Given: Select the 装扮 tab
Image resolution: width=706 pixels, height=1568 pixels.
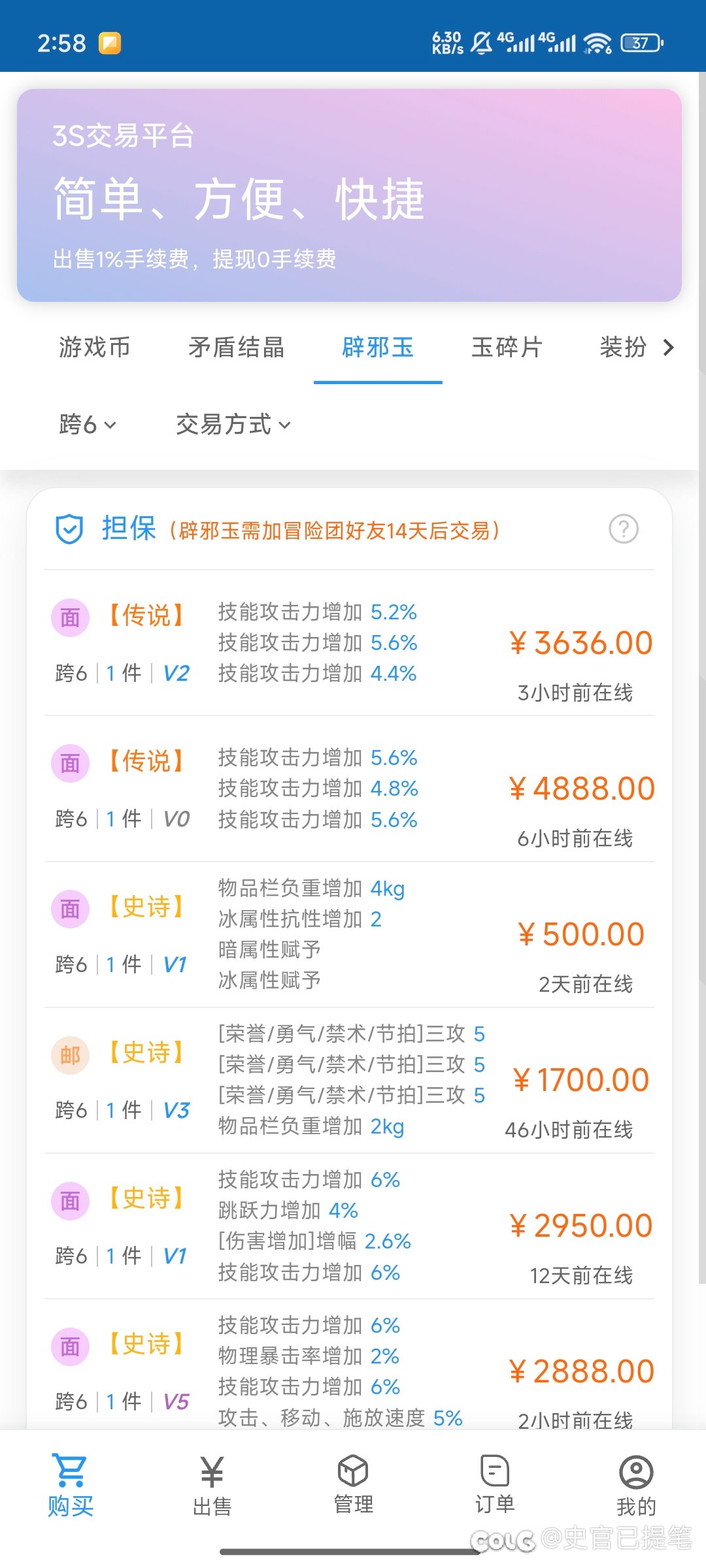Looking at the screenshot, I should (623, 347).
